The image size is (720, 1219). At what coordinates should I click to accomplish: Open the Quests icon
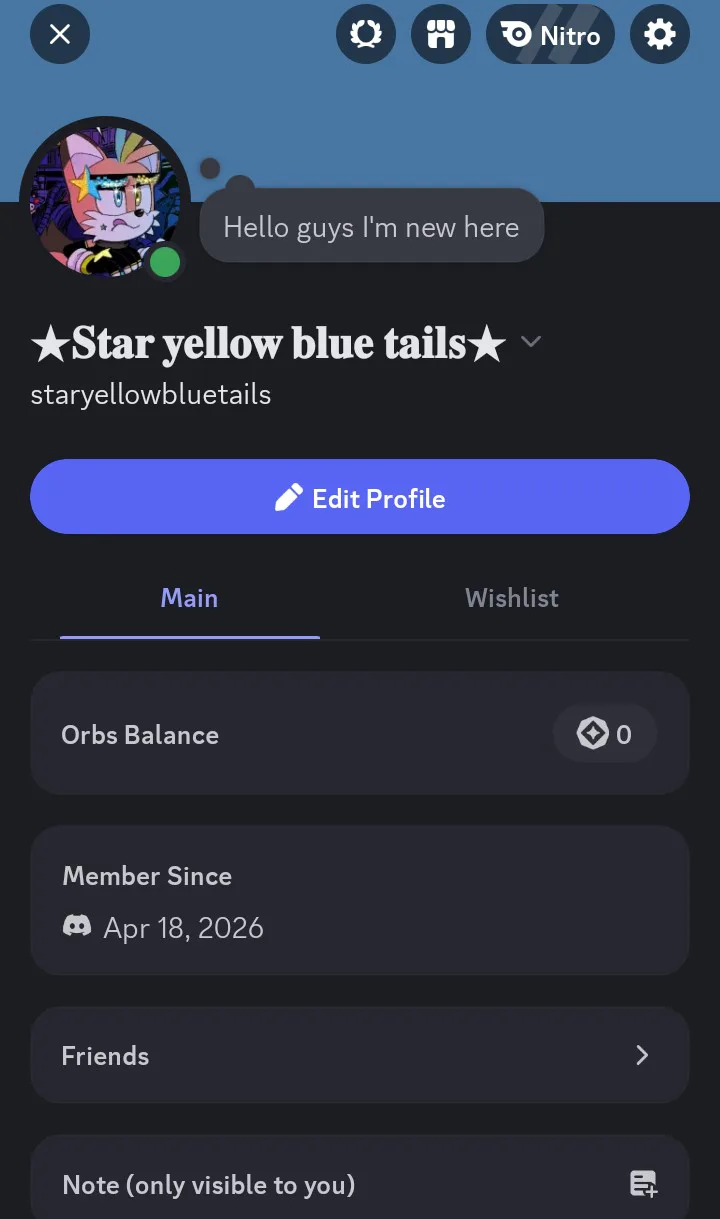coord(366,35)
